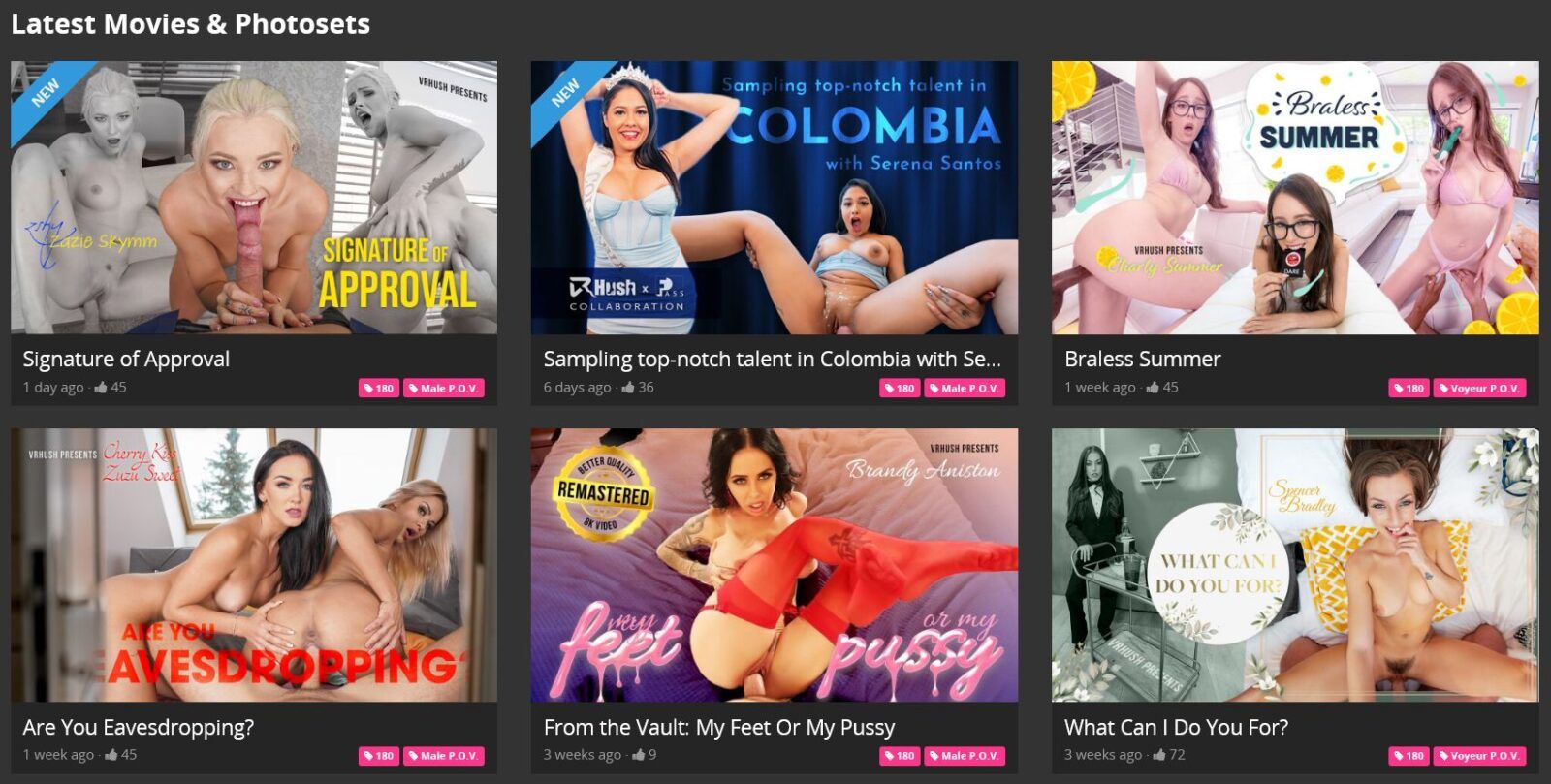Open the 'Signature of Approval' thumbnail

(254, 198)
